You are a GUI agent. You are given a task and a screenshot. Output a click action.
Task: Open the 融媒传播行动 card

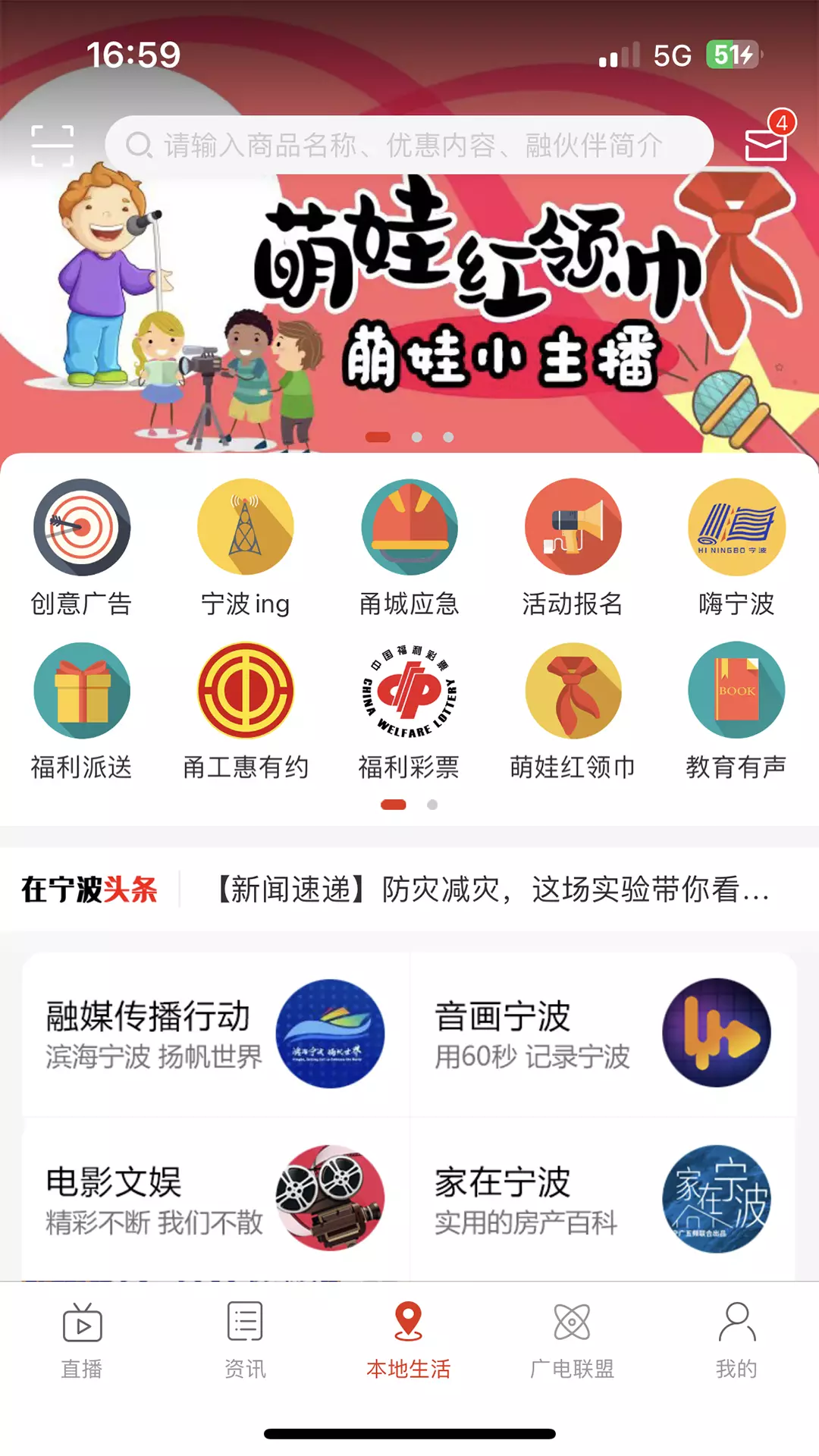tap(216, 1034)
